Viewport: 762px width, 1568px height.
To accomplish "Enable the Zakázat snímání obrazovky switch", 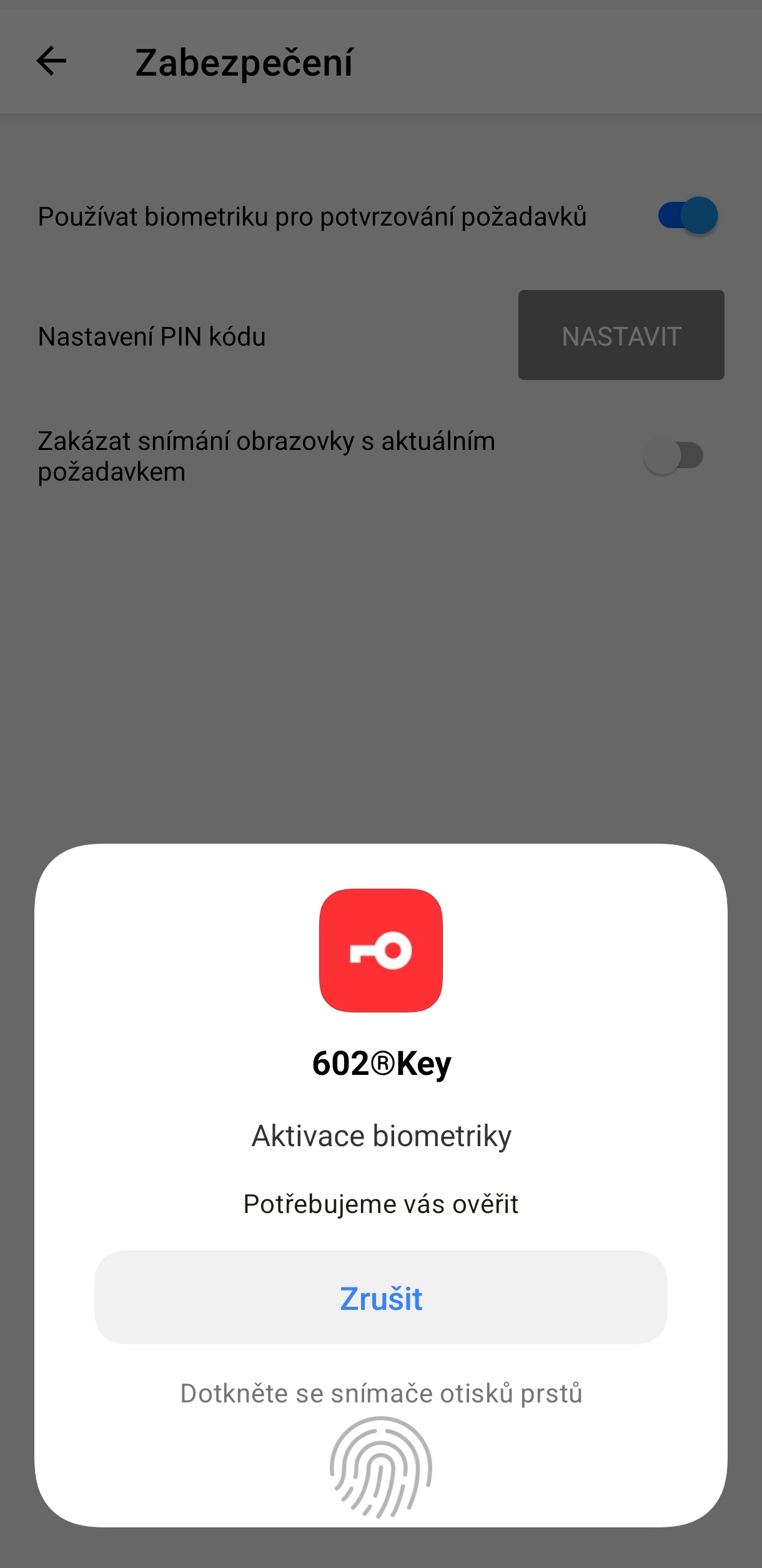I will (674, 456).
